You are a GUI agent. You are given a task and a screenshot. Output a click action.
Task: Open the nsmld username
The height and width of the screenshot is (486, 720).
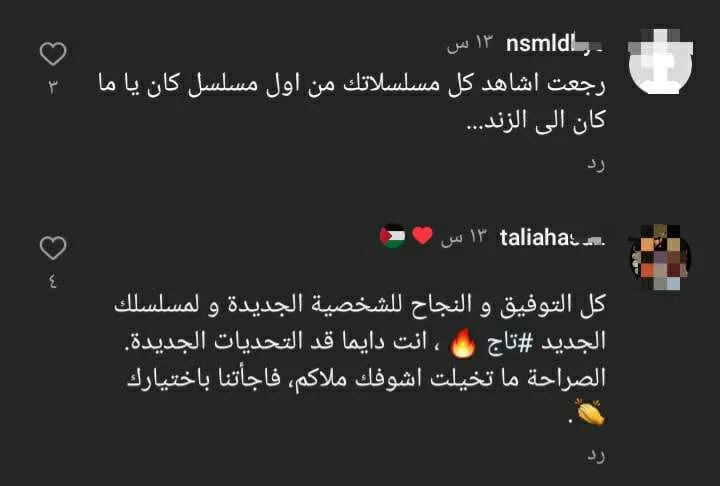[x=555, y=44]
